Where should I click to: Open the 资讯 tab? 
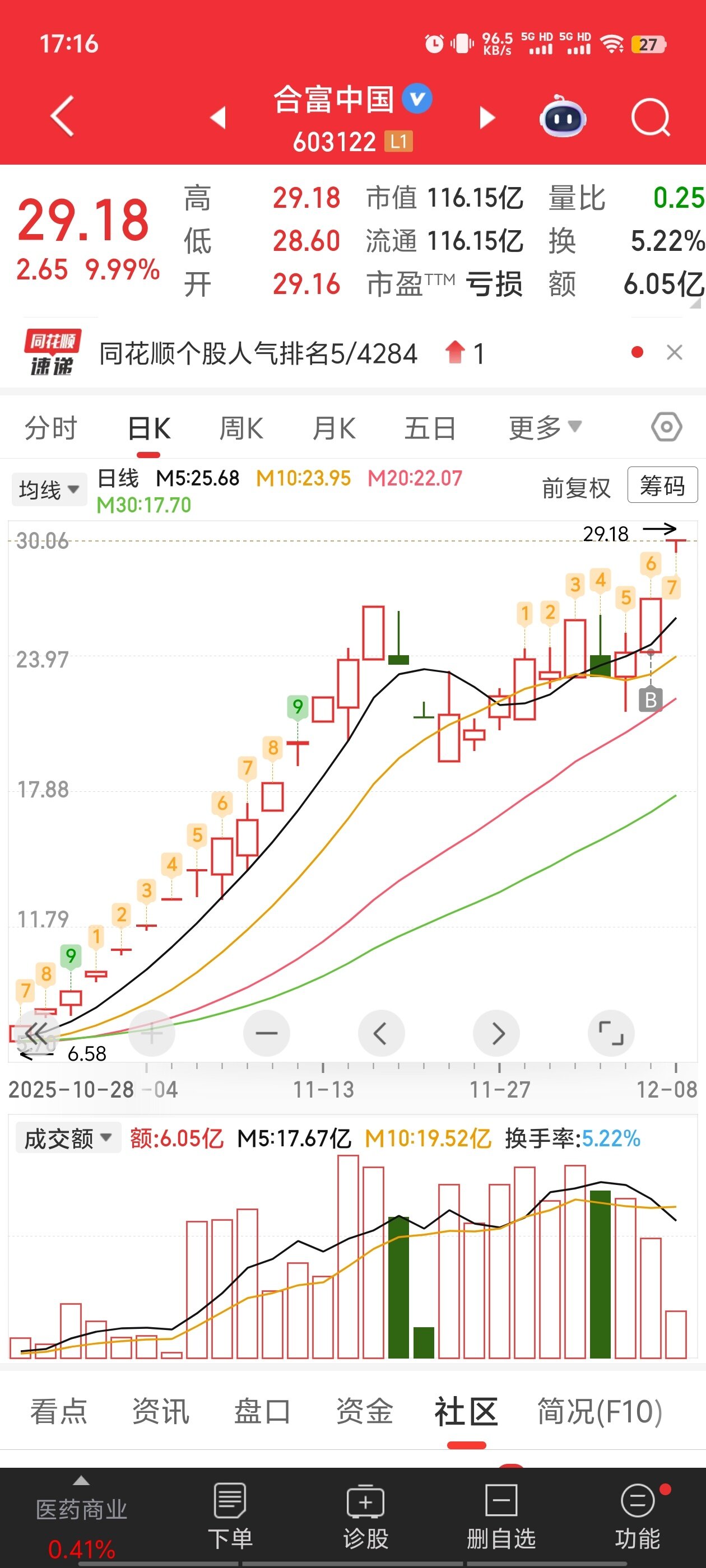(161, 1412)
